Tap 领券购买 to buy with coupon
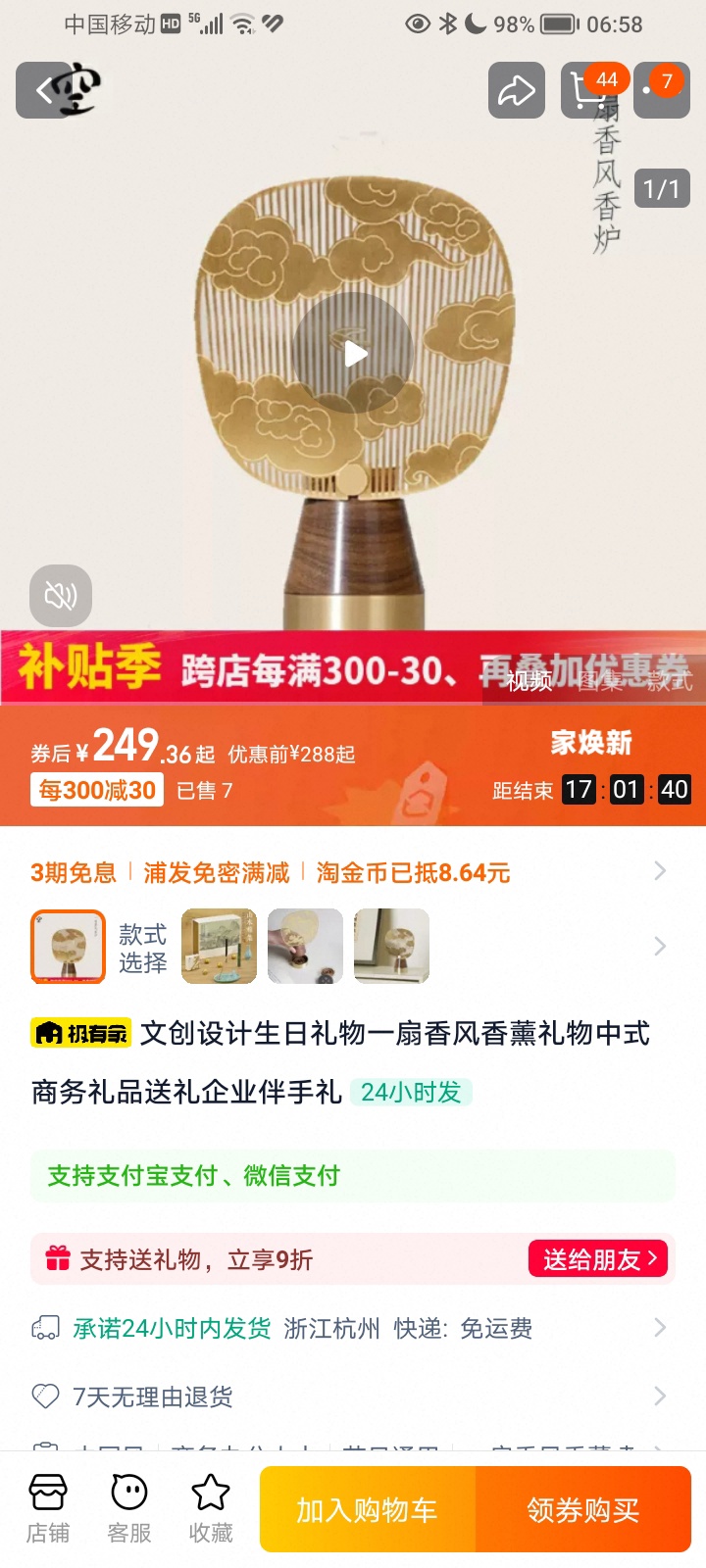The height and width of the screenshot is (1568, 706). click(x=583, y=1510)
